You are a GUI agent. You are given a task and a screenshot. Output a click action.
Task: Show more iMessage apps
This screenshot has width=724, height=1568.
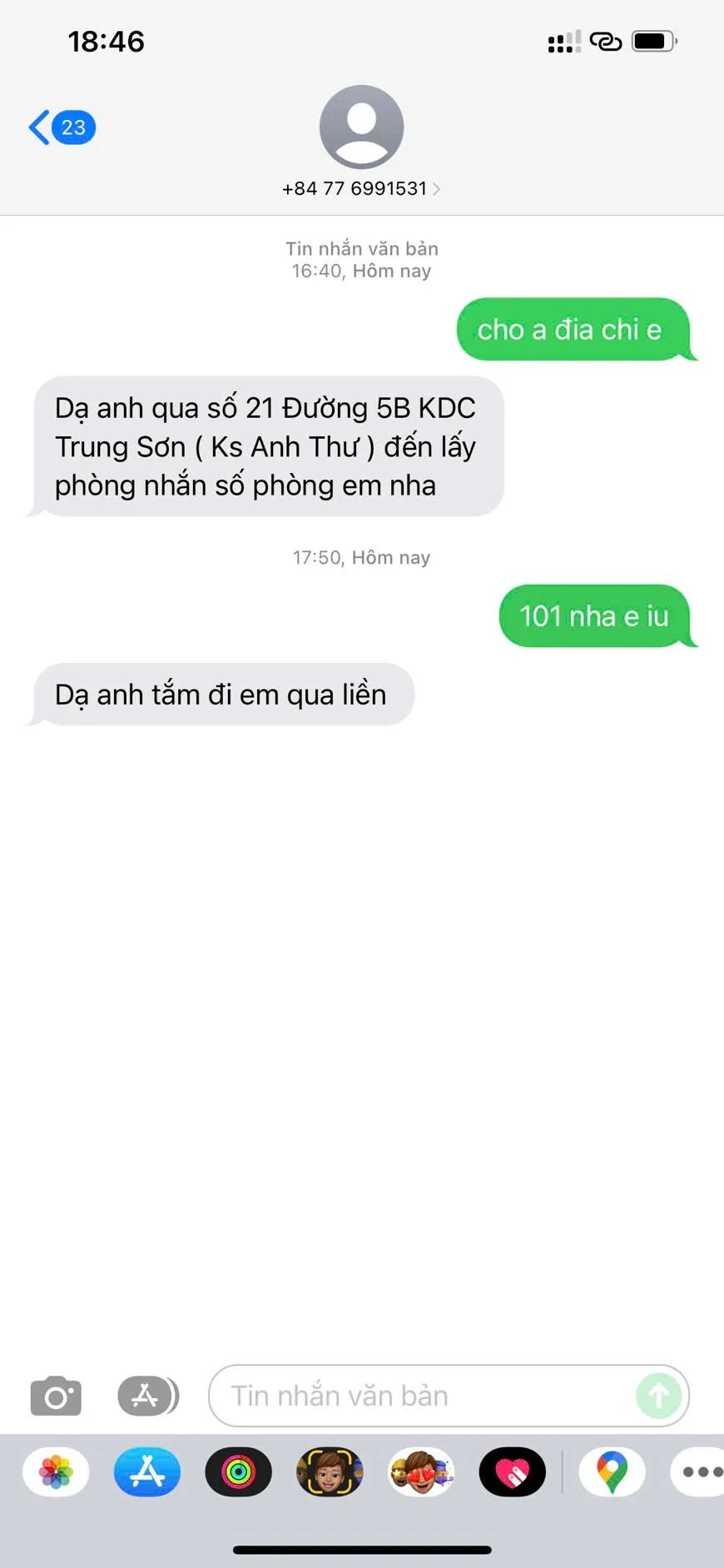tap(701, 1472)
